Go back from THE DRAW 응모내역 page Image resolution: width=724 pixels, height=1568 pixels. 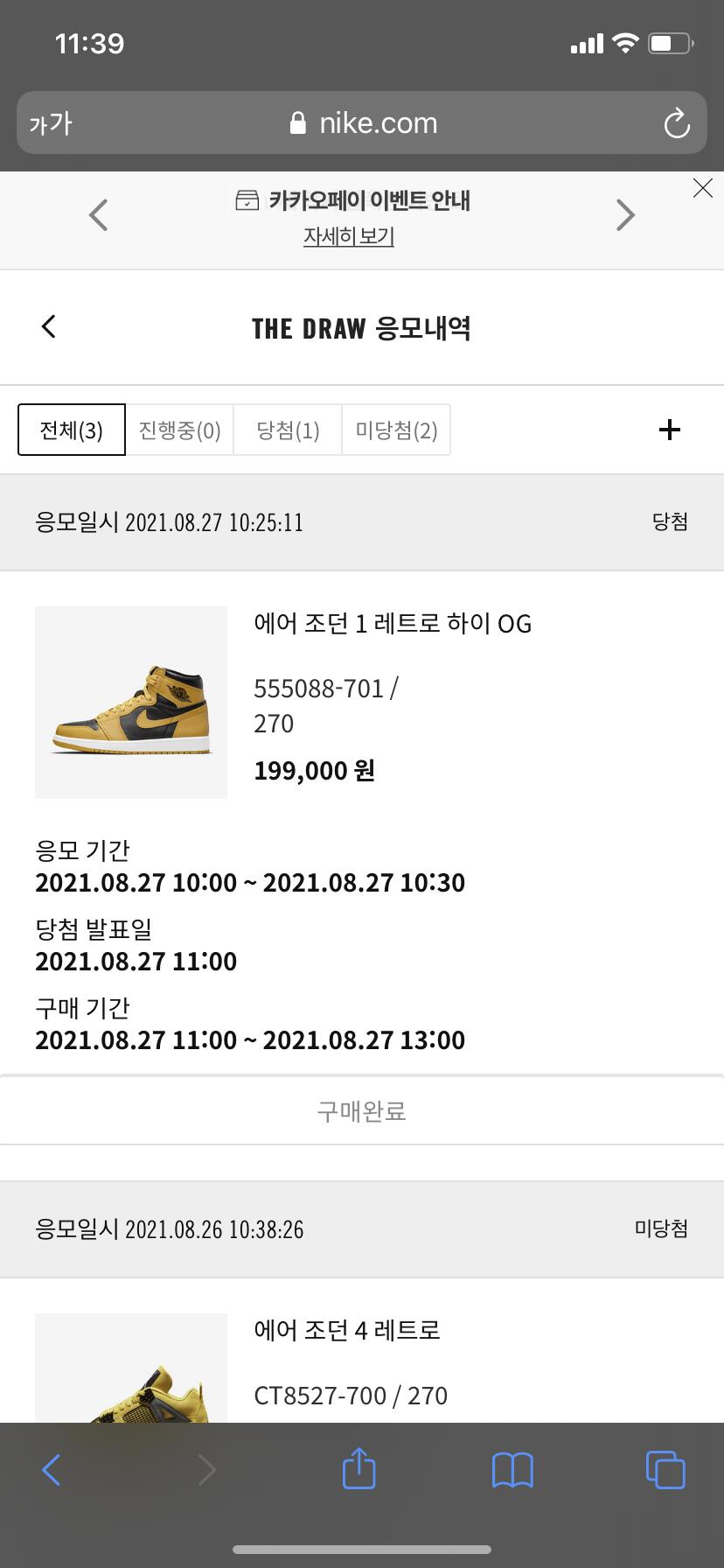[49, 327]
